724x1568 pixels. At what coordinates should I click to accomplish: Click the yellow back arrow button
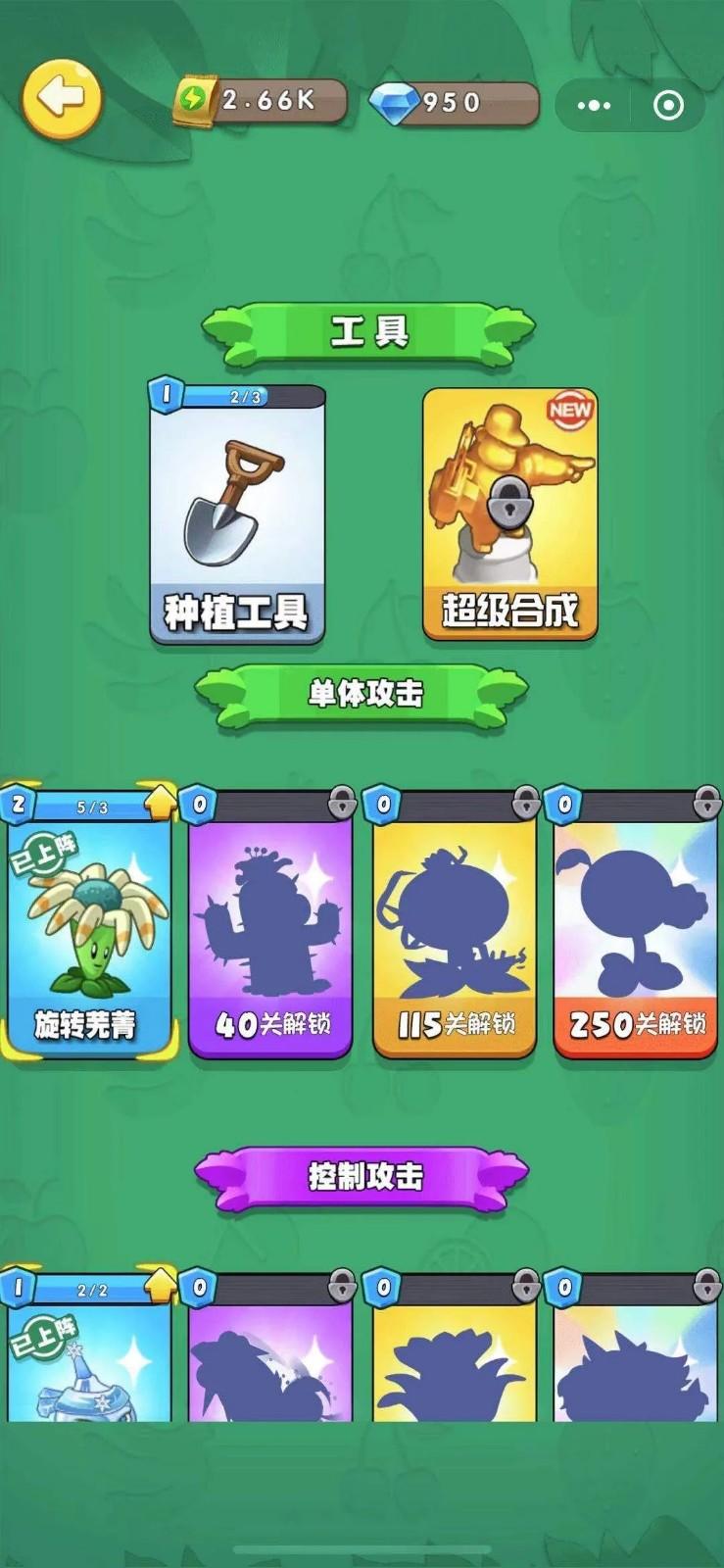[61, 96]
